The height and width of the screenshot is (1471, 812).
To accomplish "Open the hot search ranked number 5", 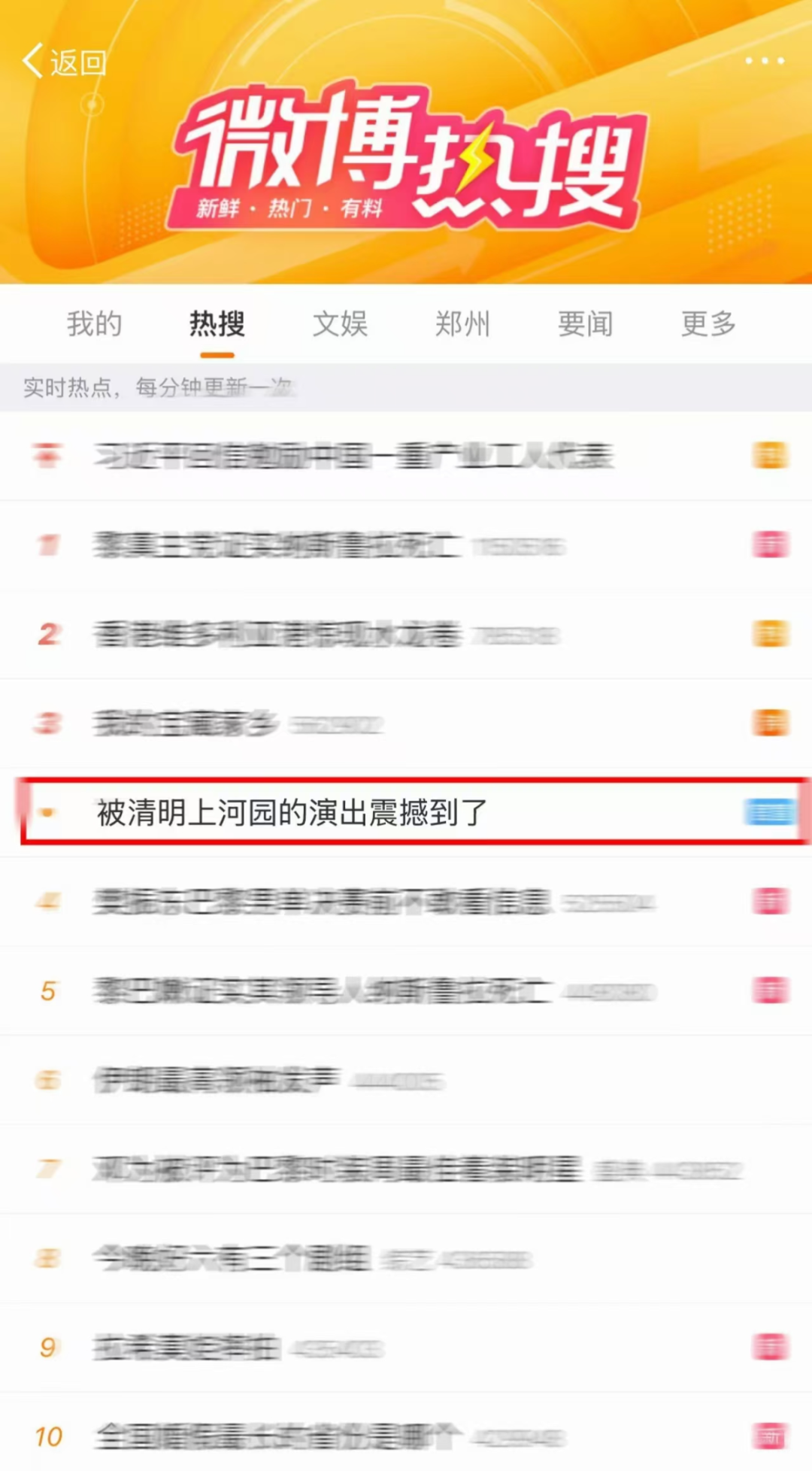I will pos(322,991).
